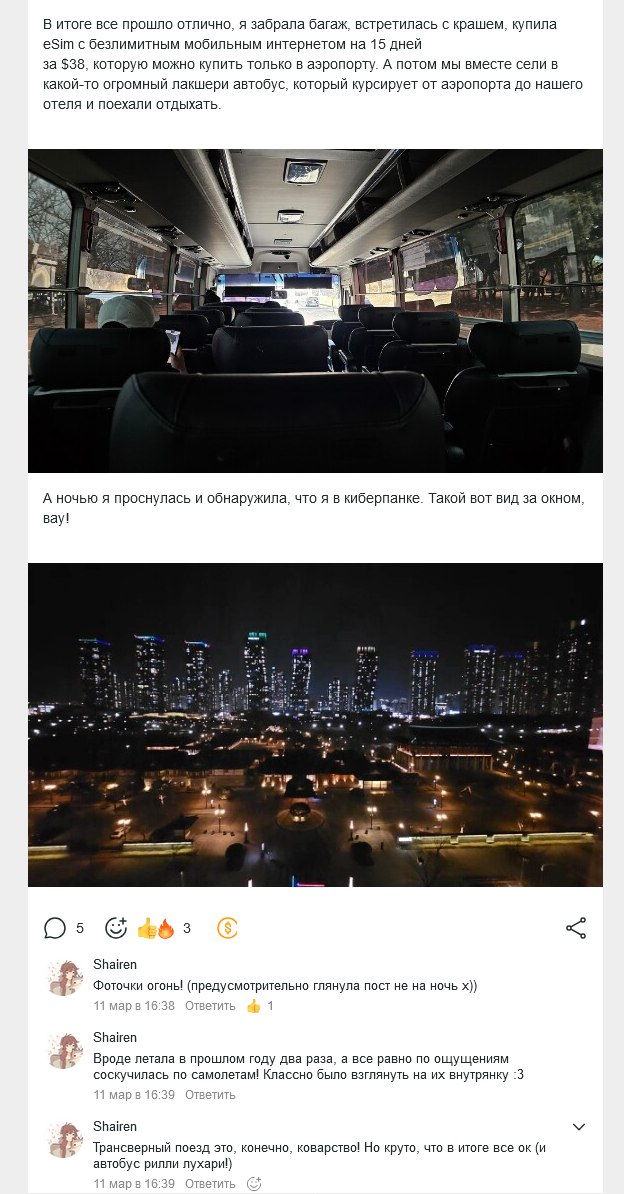Share this post
The image size is (624, 1194).
click(x=576, y=928)
